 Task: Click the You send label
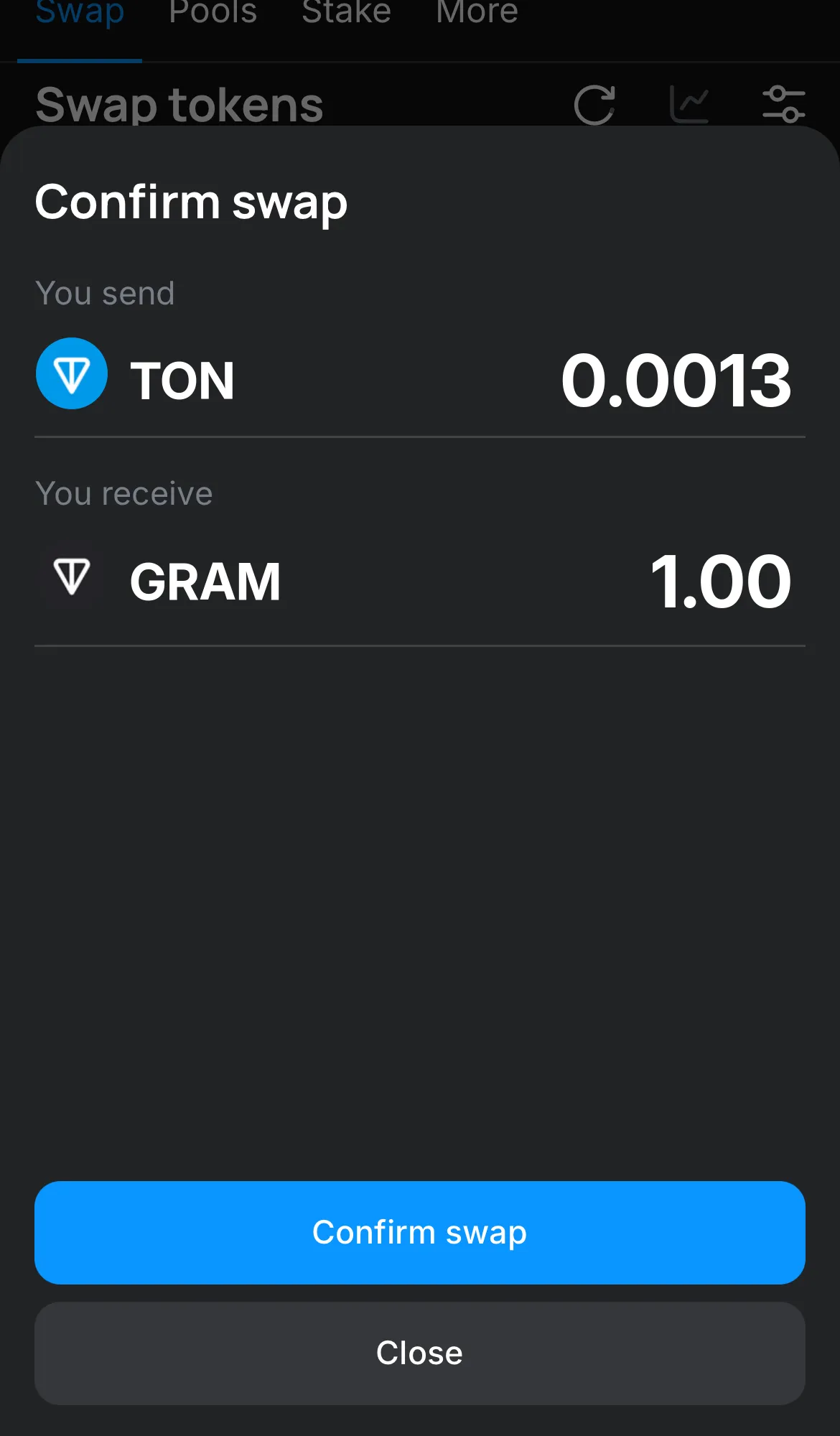tap(105, 293)
